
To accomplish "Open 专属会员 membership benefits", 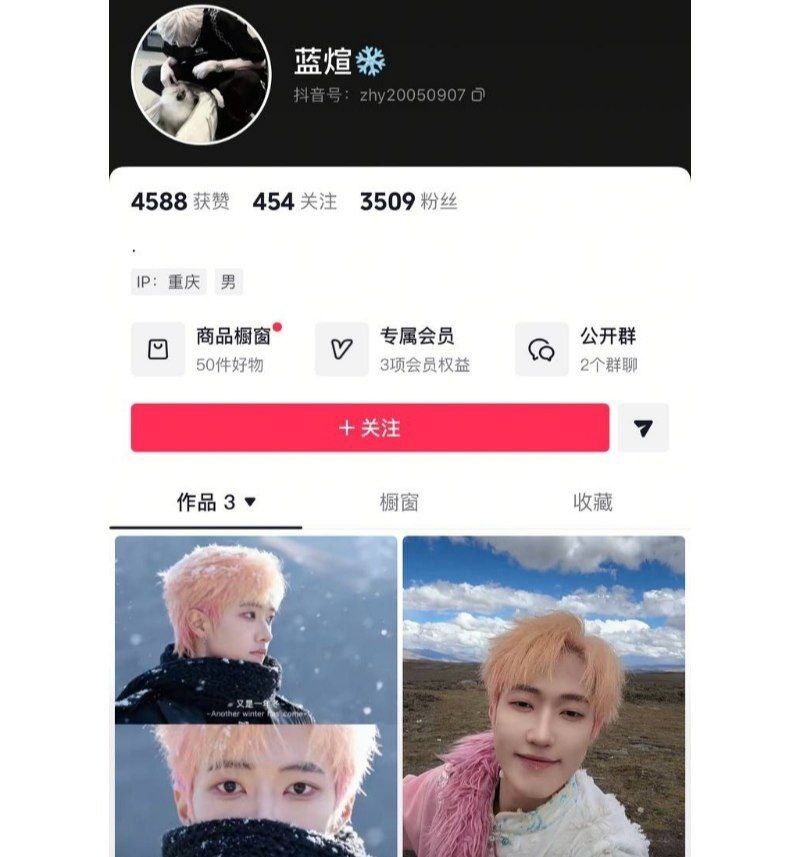I will click(393, 349).
